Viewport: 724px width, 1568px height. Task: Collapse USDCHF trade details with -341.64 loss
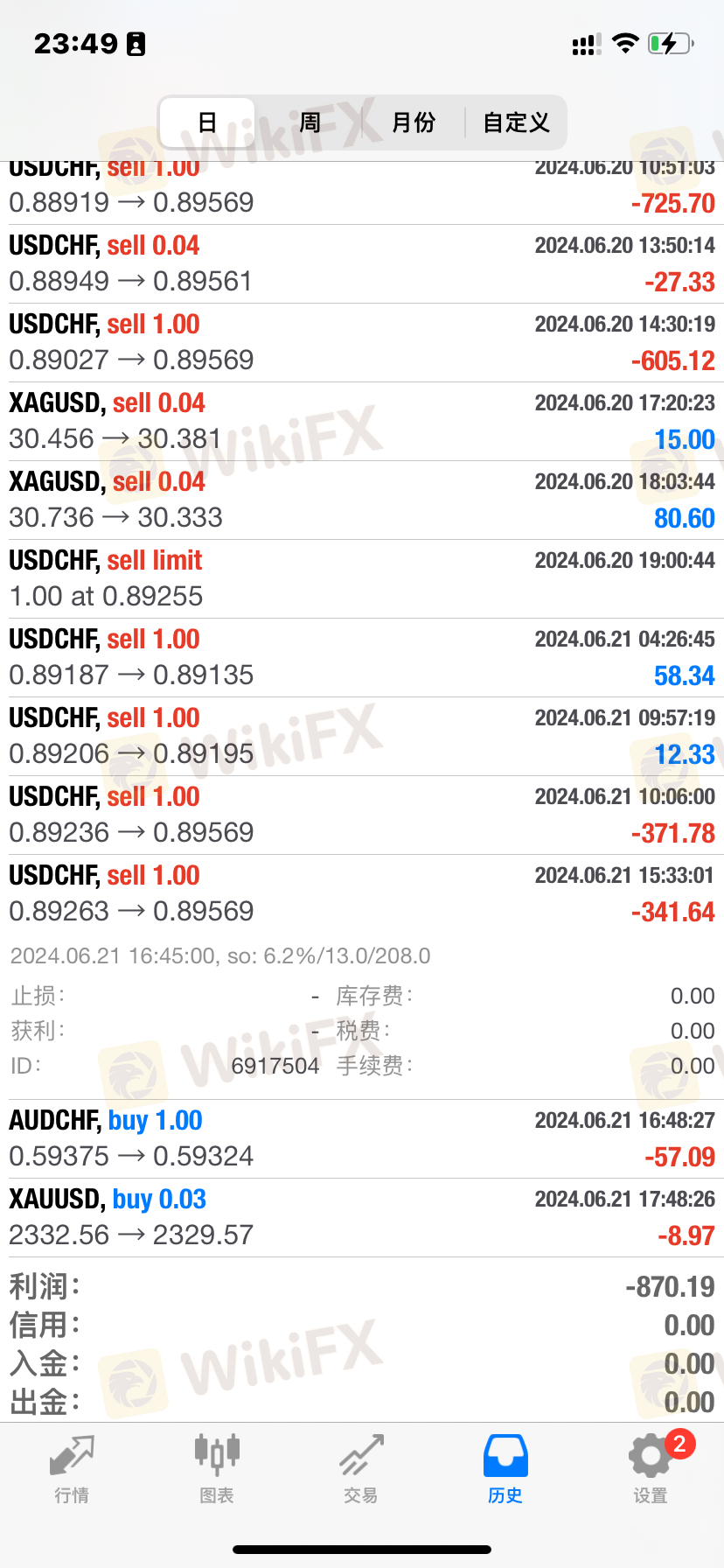click(x=362, y=894)
